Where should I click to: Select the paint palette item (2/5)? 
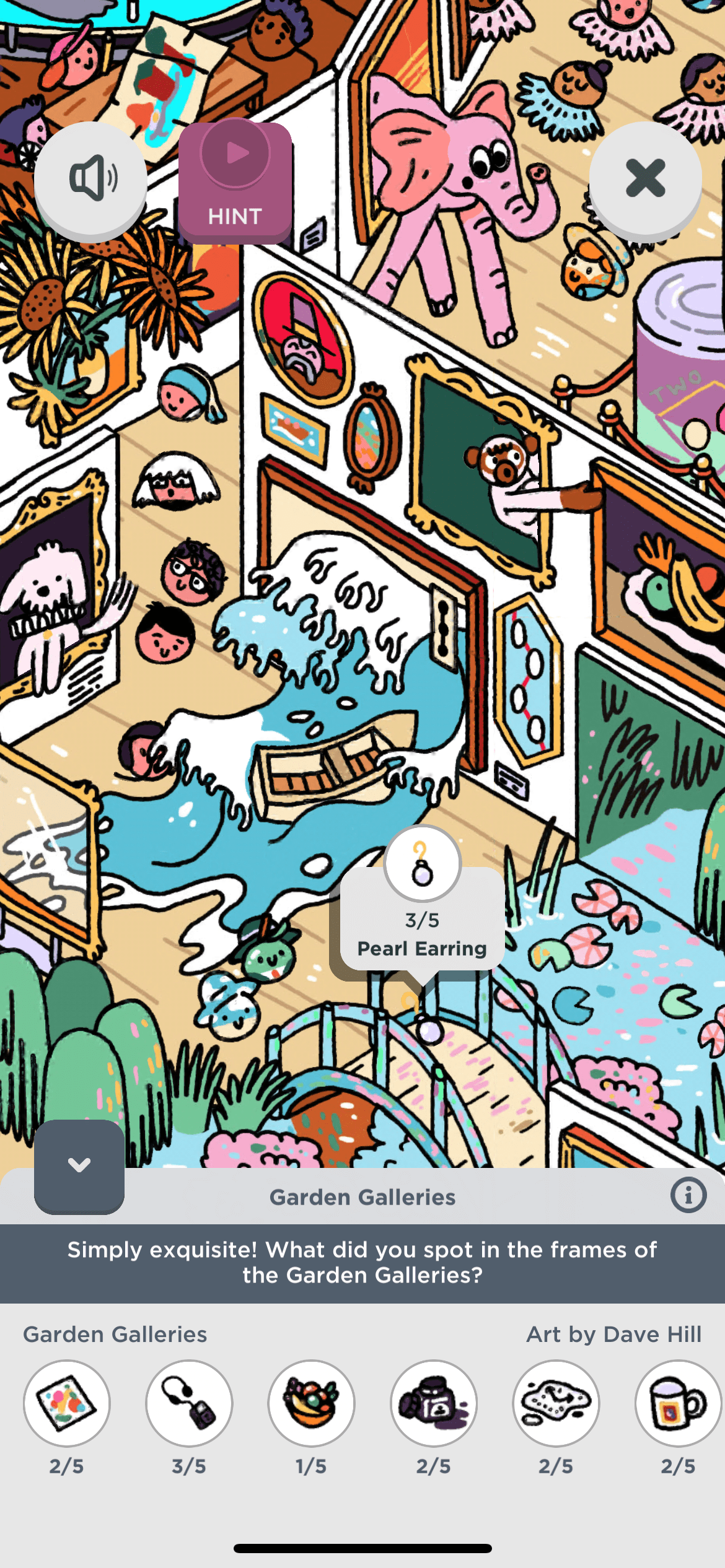pos(67,1403)
